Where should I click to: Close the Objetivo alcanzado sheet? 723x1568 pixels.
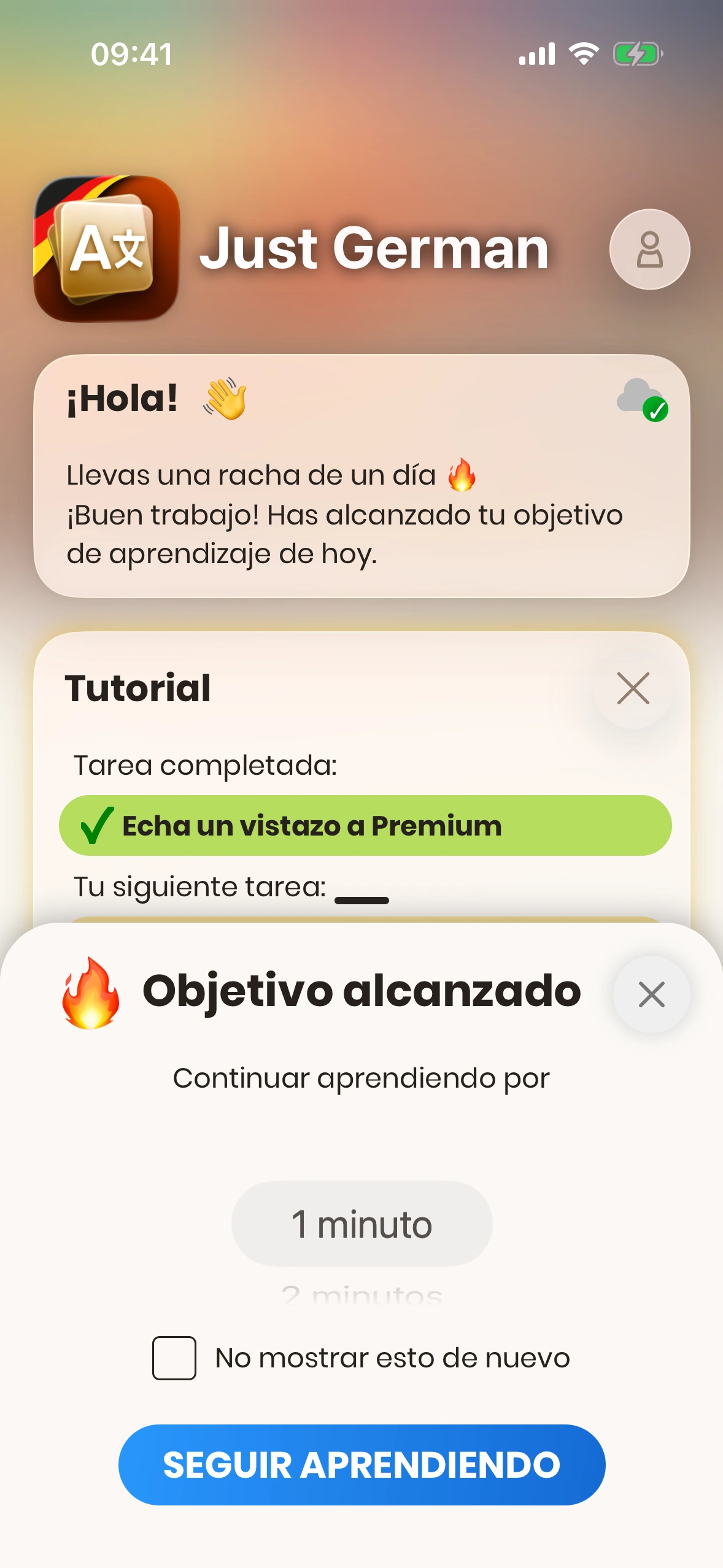pos(651,994)
